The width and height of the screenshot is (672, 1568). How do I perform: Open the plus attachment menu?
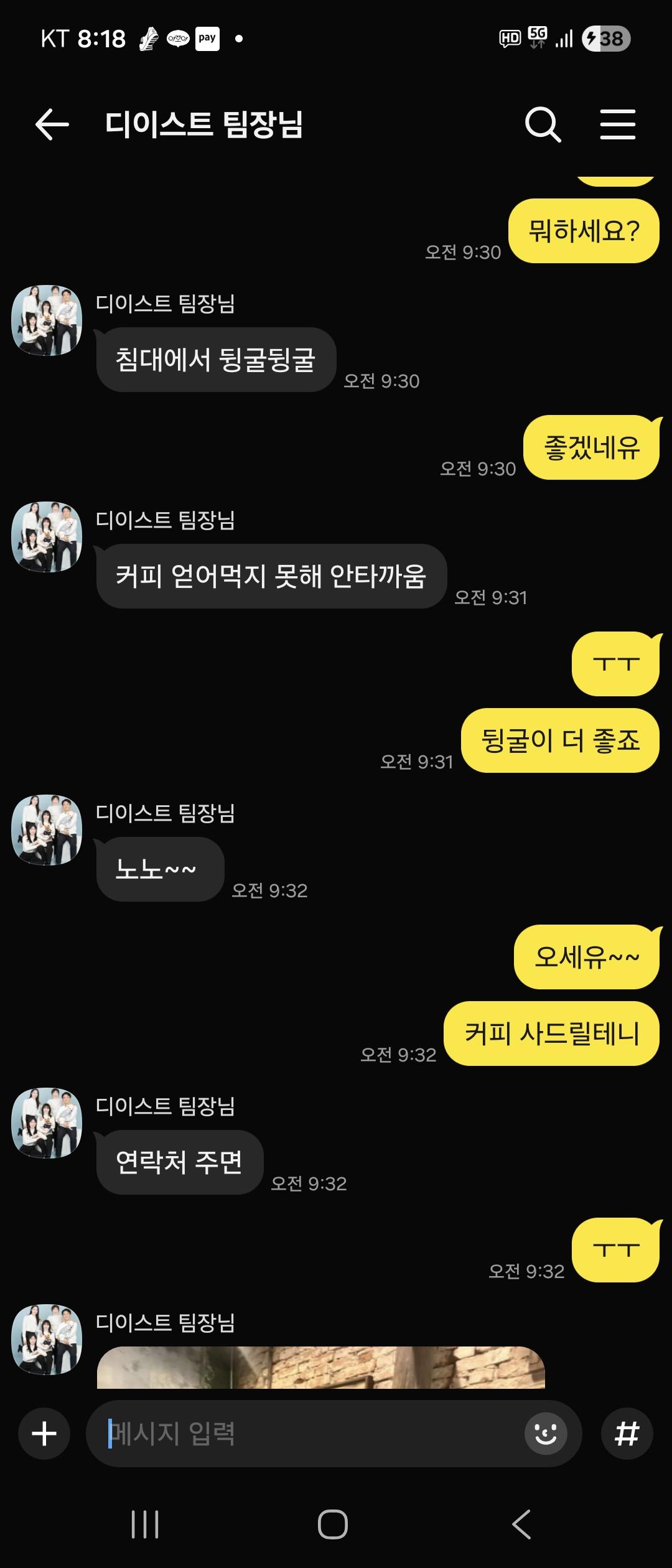coord(44,1434)
